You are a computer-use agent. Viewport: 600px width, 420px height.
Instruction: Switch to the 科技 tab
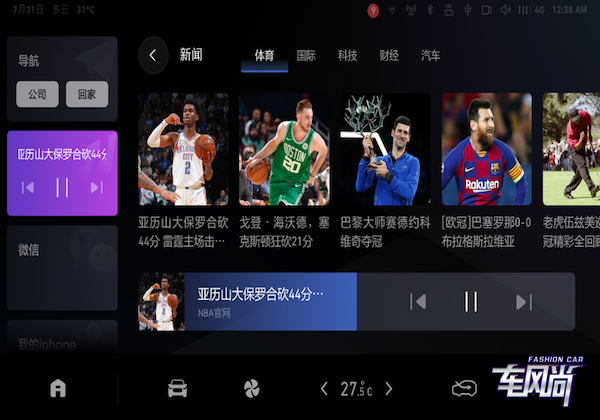coord(347,56)
